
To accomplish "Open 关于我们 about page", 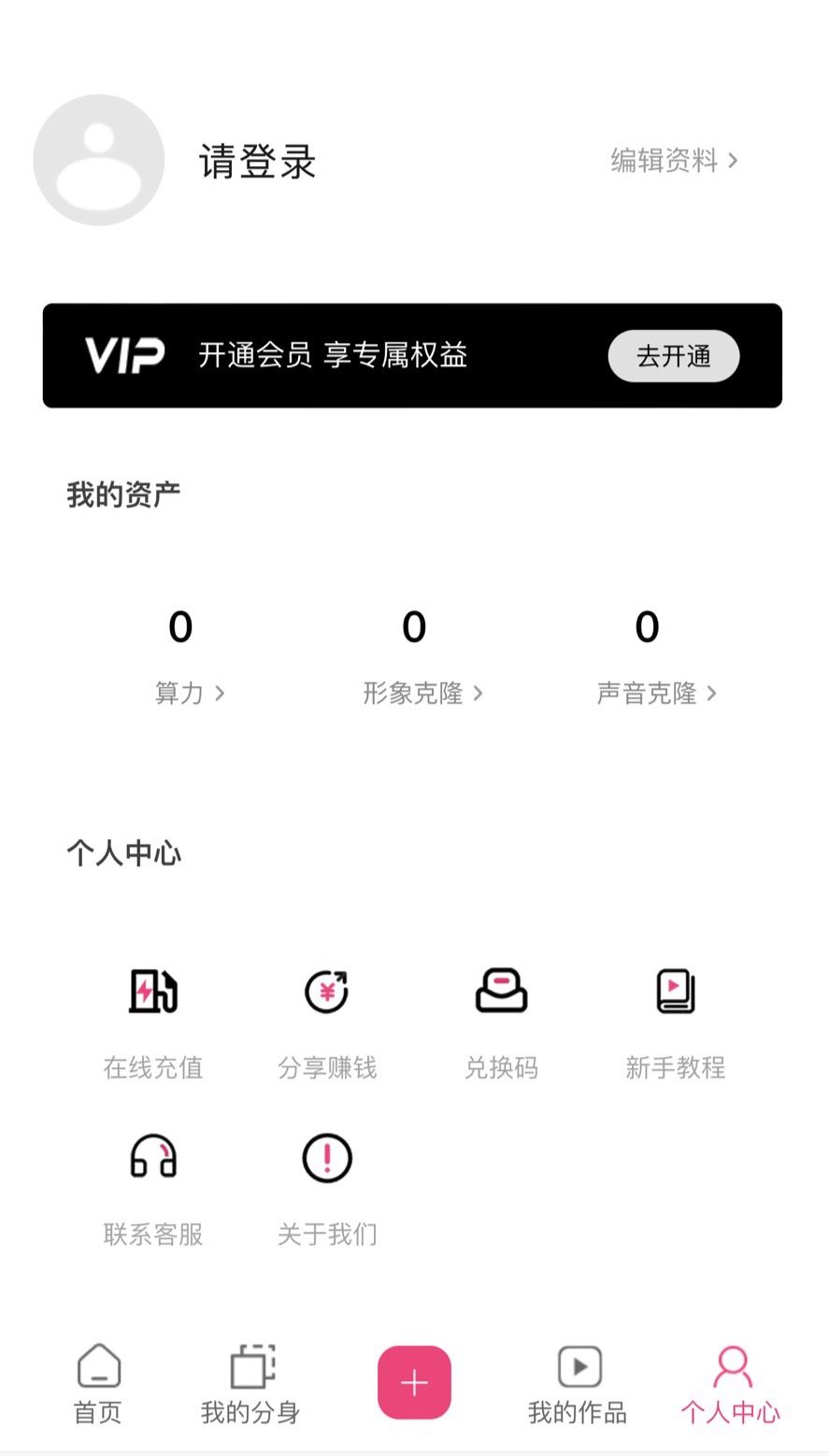I will [x=327, y=1187].
